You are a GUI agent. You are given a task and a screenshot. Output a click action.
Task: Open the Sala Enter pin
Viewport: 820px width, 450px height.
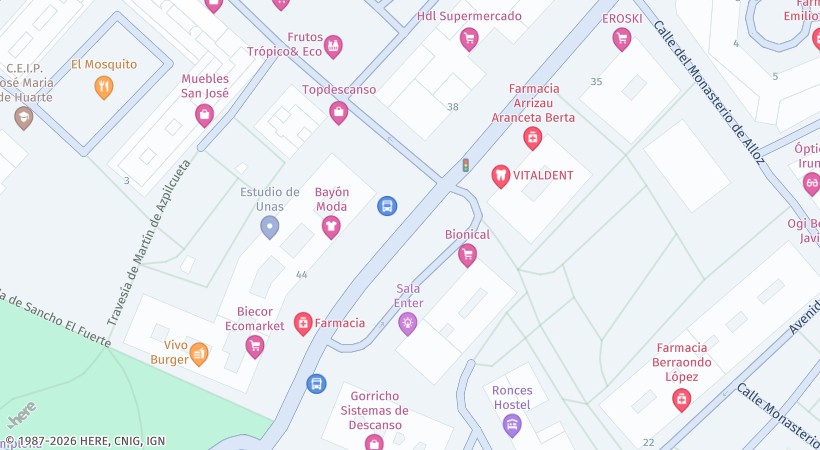(407, 322)
